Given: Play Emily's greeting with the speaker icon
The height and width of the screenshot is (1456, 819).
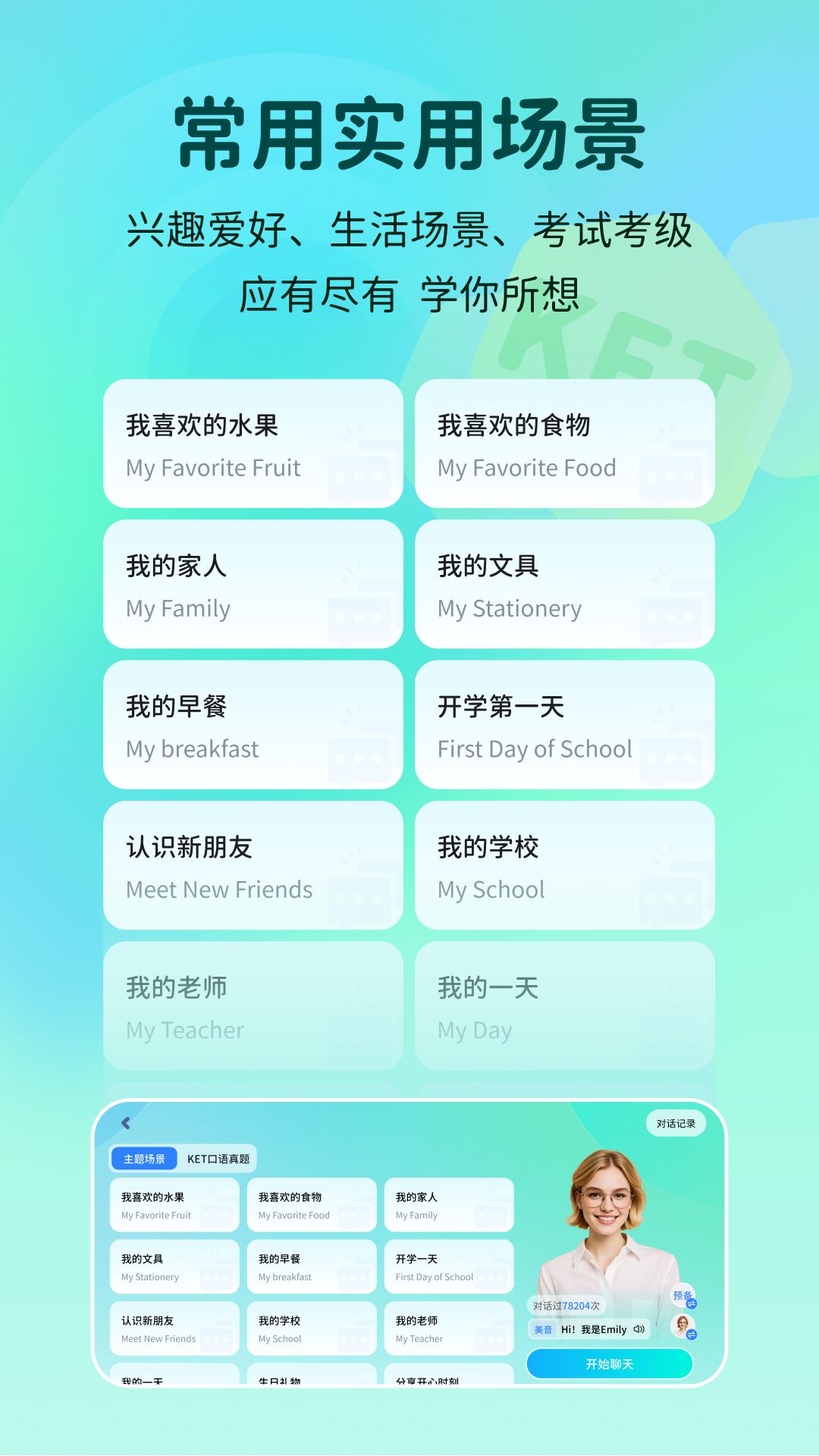Looking at the screenshot, I should [x=639, y=1329].
